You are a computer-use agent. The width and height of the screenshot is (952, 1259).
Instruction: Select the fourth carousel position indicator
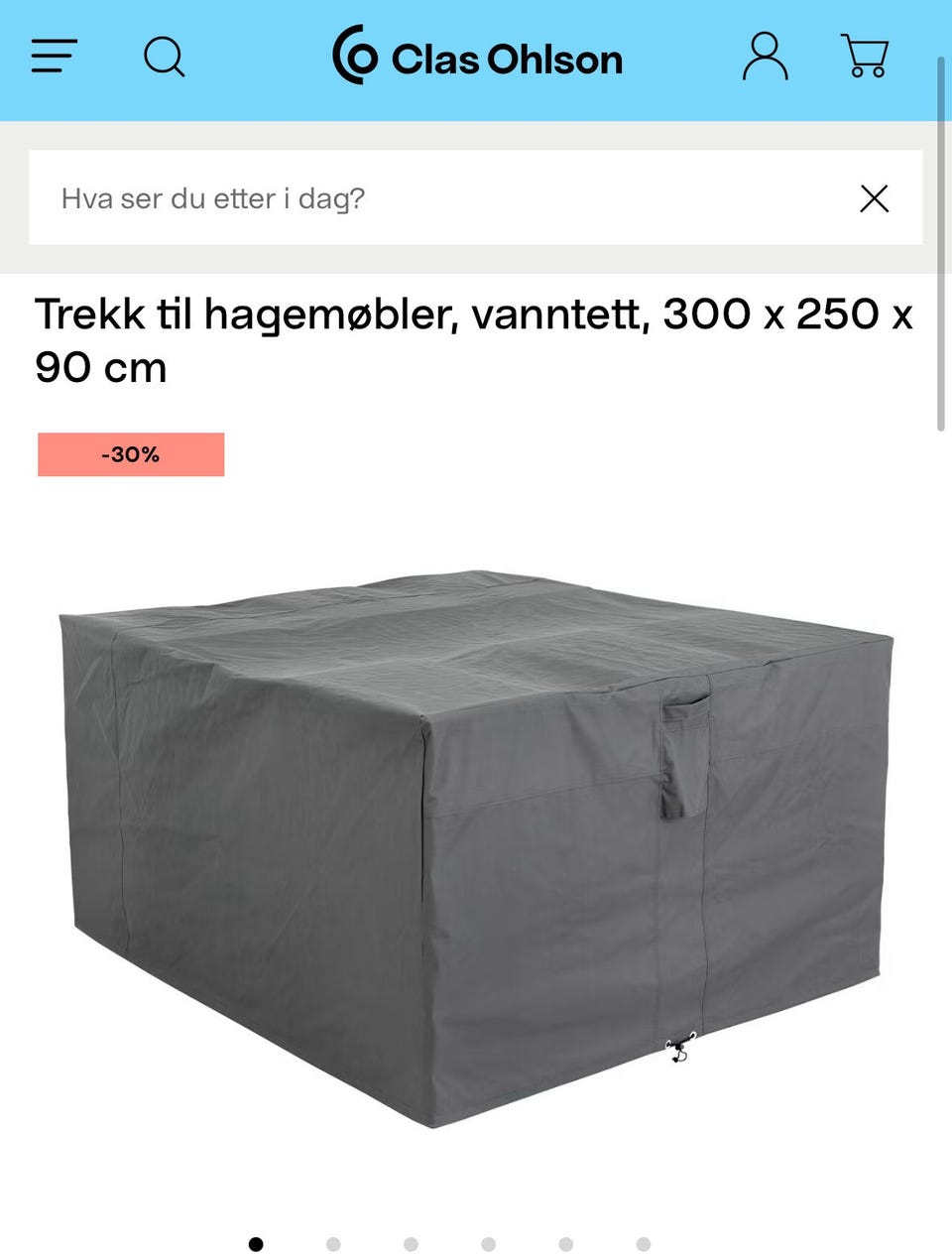point(486,1242)
